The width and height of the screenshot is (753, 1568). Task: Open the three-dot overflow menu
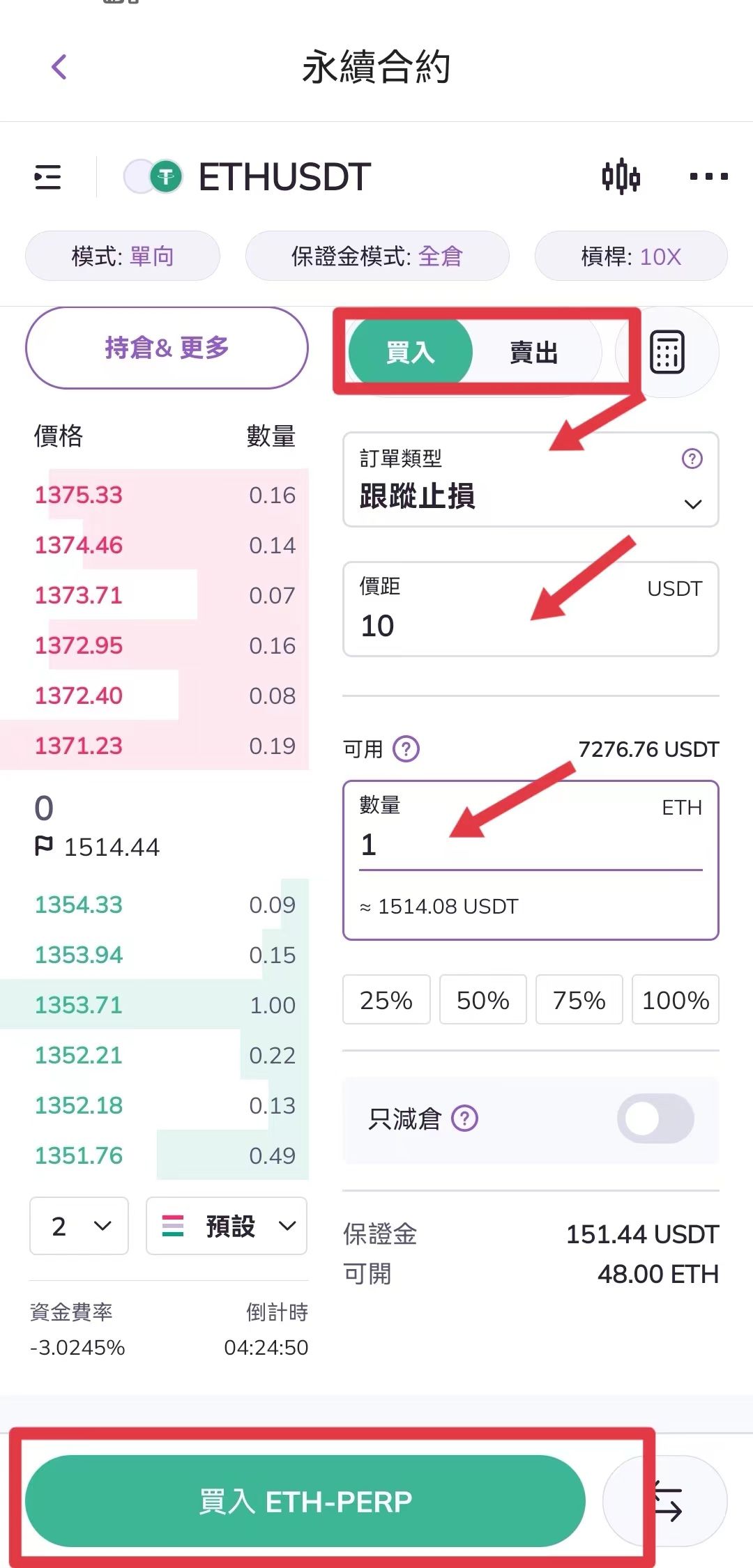[x=708, y=176]
